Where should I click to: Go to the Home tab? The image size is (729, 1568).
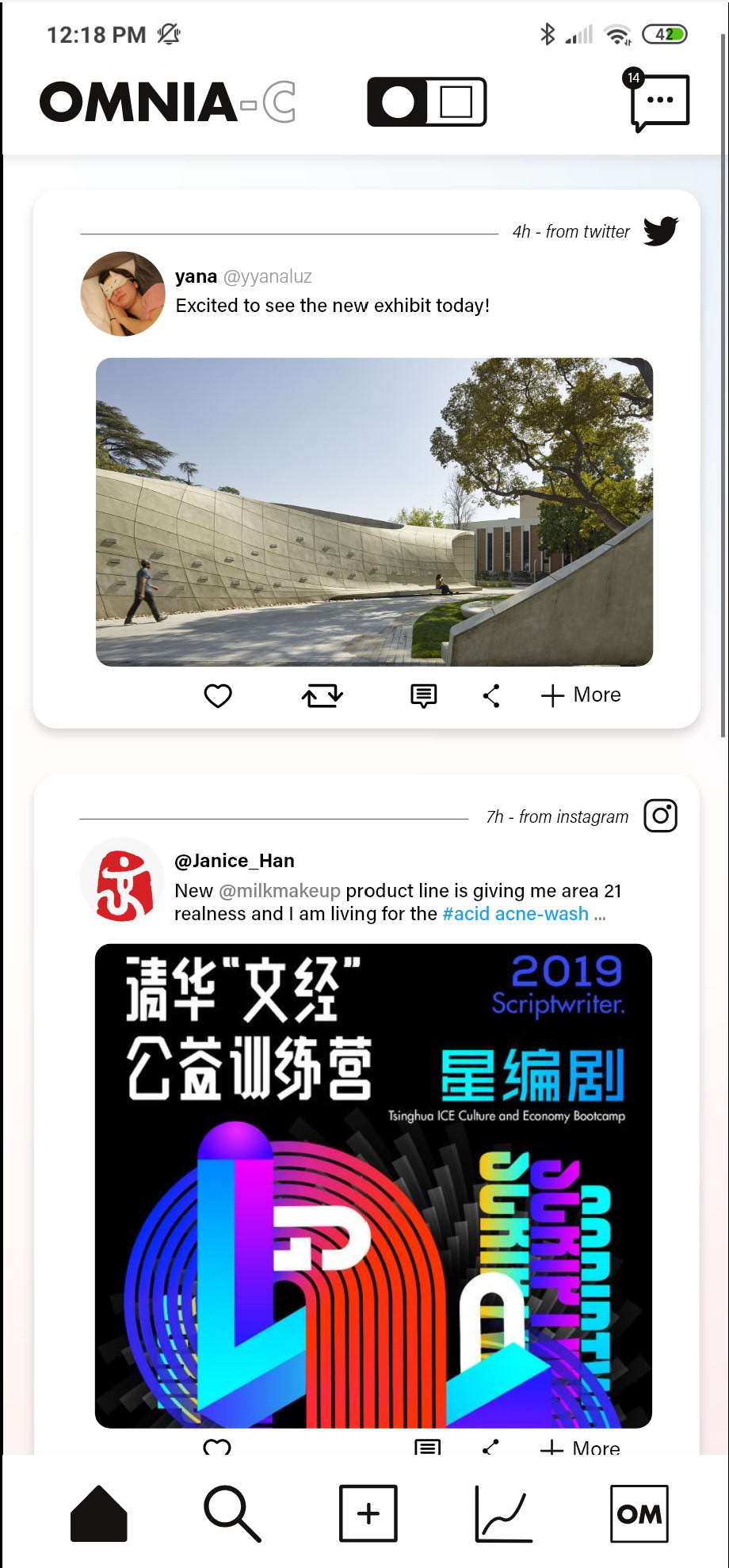tap(98, 1514)
